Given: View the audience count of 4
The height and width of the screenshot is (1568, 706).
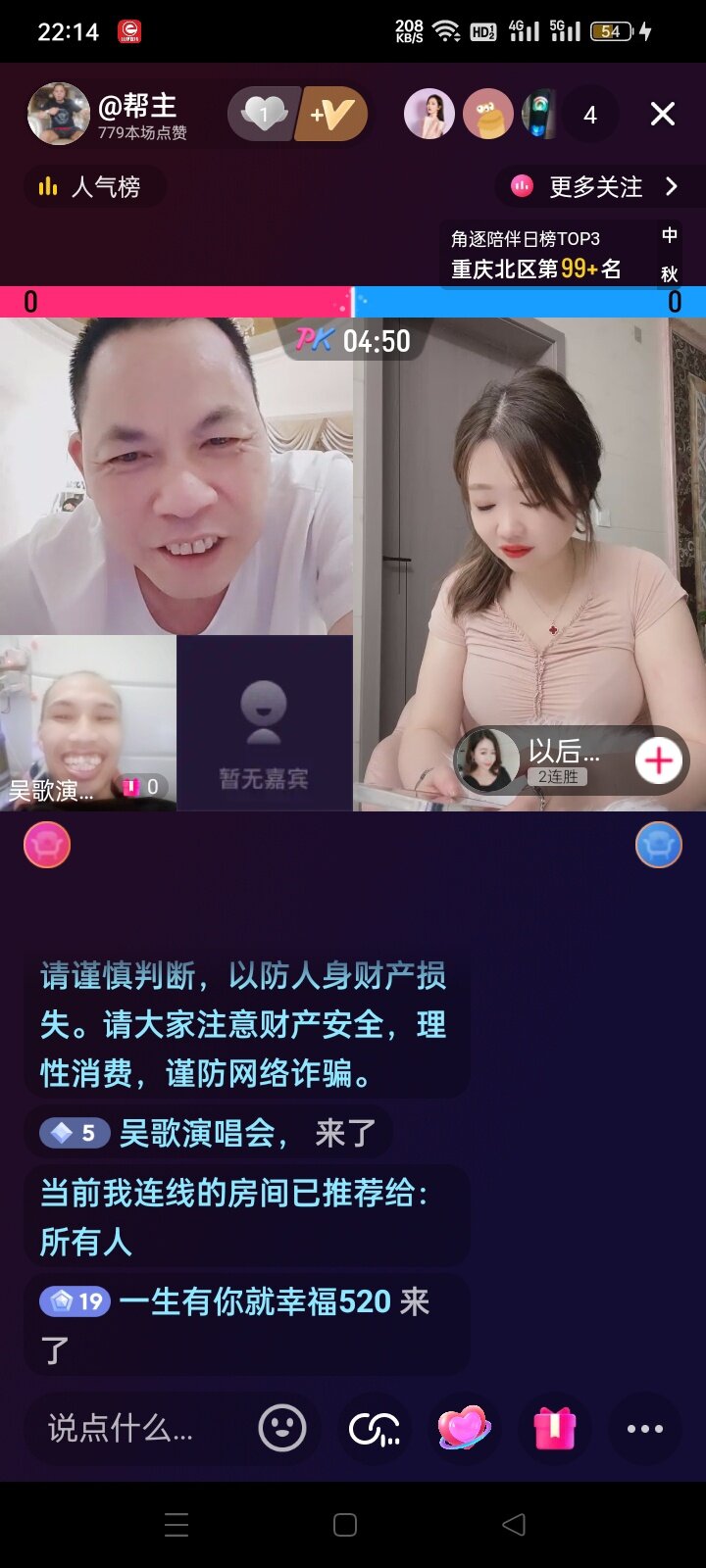Looking at the screenshot, I should click(x=589, y=116).
